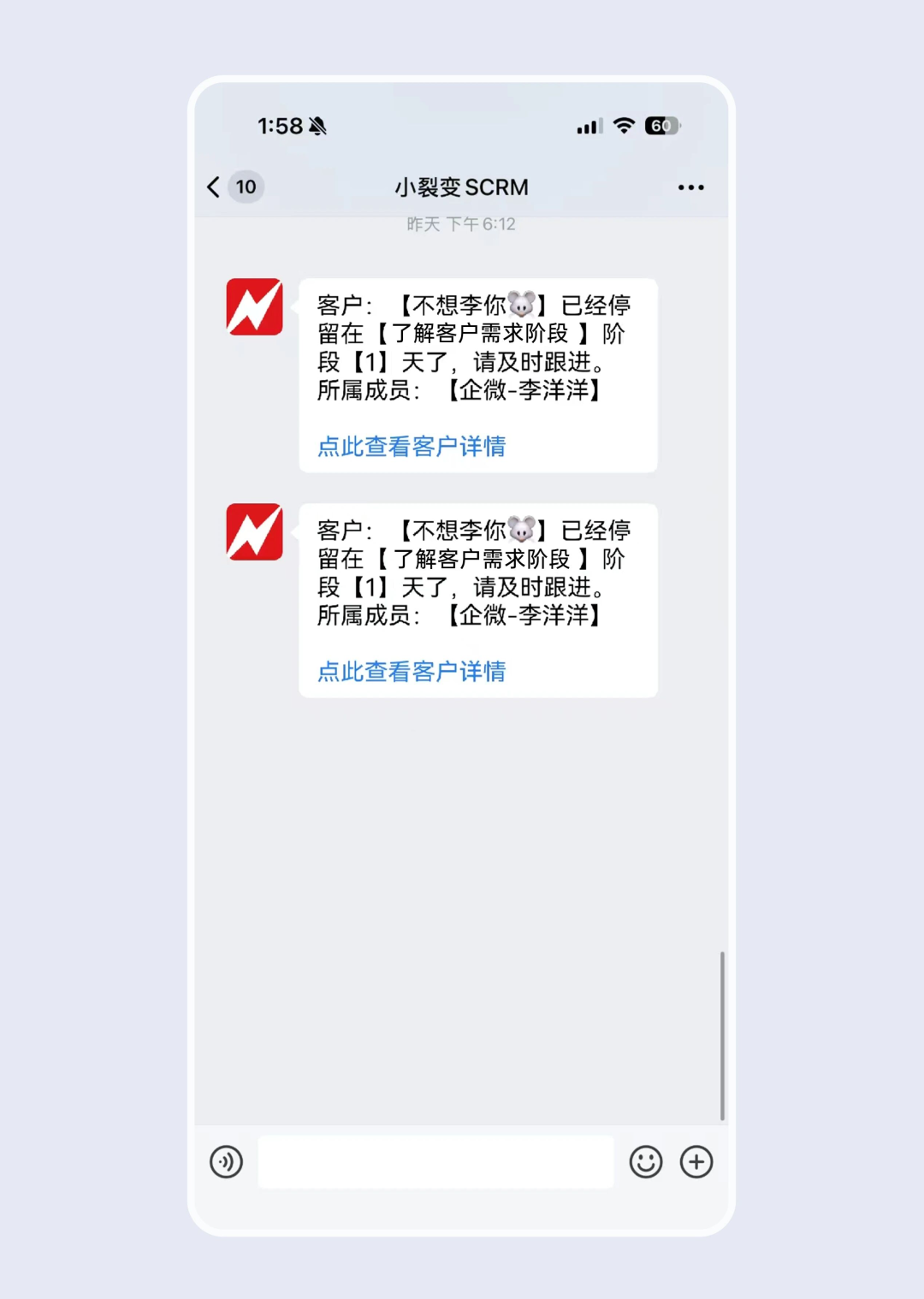Tap the 昨天 下午 6:12 timestamp
Screen dimensions: 924x1299
462,224
